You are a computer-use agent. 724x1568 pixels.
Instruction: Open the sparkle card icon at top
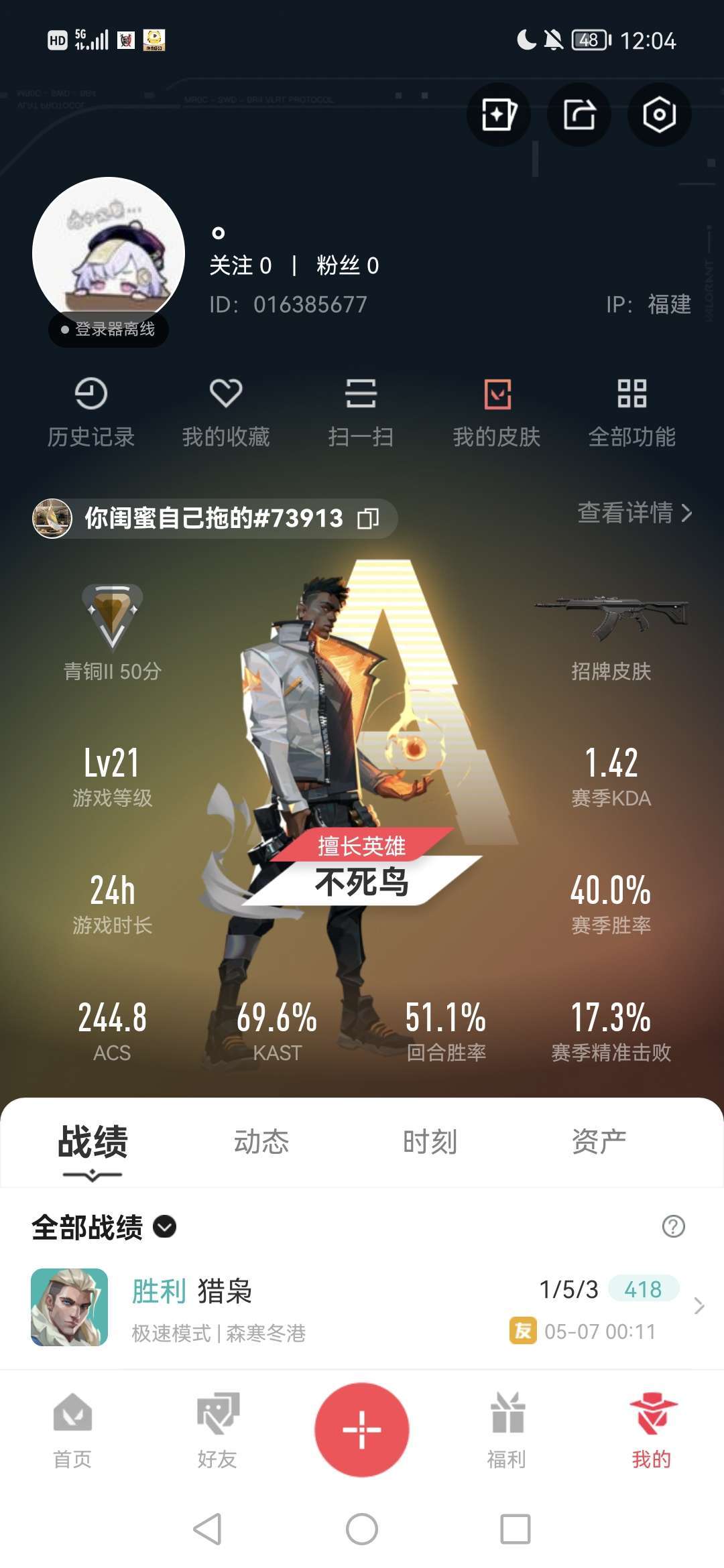[498, 115]
